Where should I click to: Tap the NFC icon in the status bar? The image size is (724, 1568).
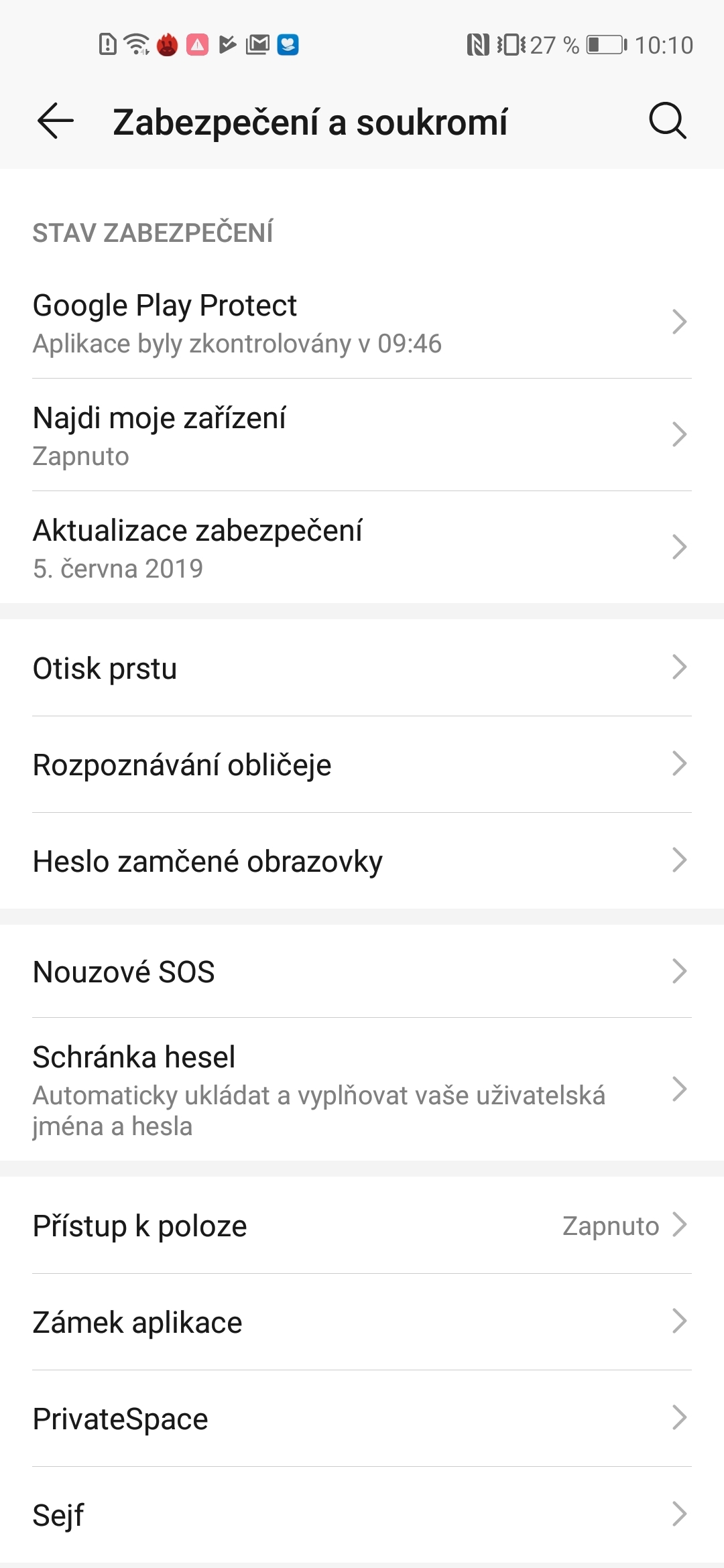(477, 43)
